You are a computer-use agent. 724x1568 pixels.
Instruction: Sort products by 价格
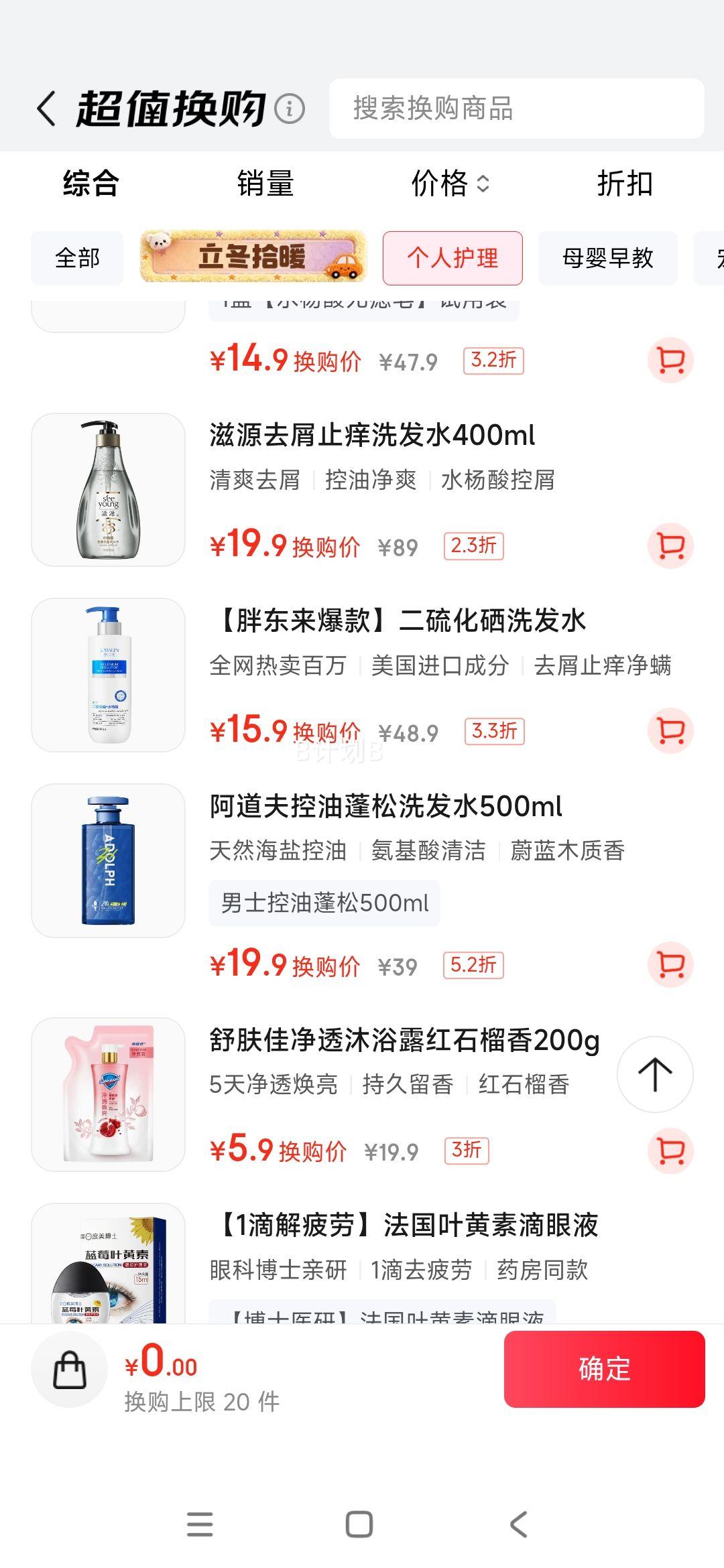[x=450, y=184]
